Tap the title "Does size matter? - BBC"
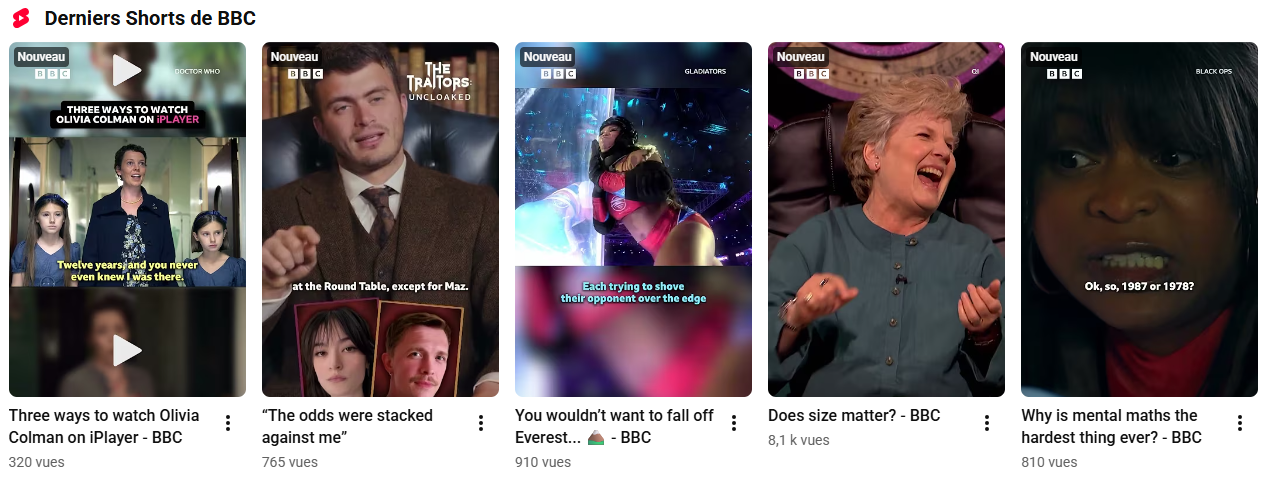The width and height of the screenshot is (1263, 482). coord(854,415)
